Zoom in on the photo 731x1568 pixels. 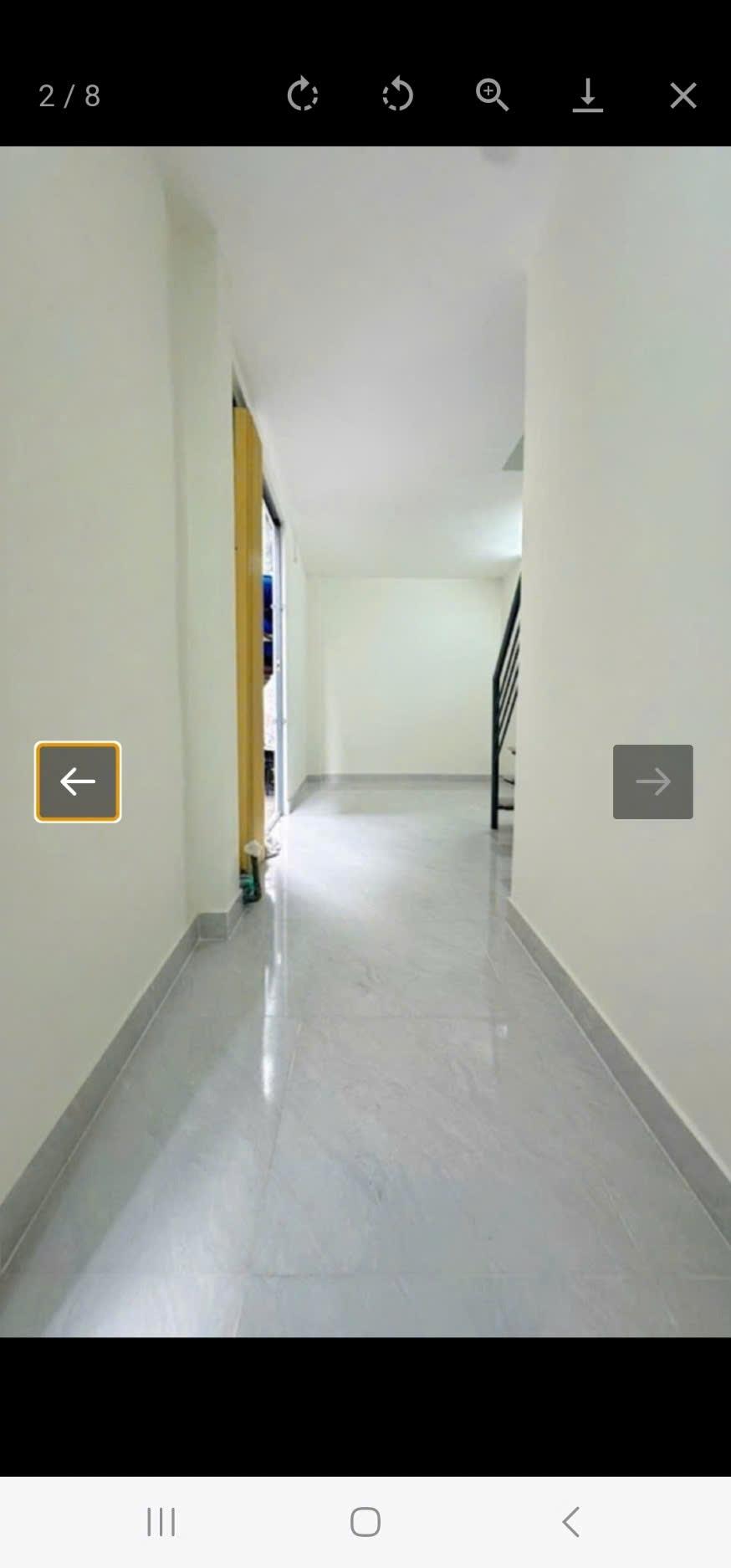pyautogui.click(x=492, y=95)
